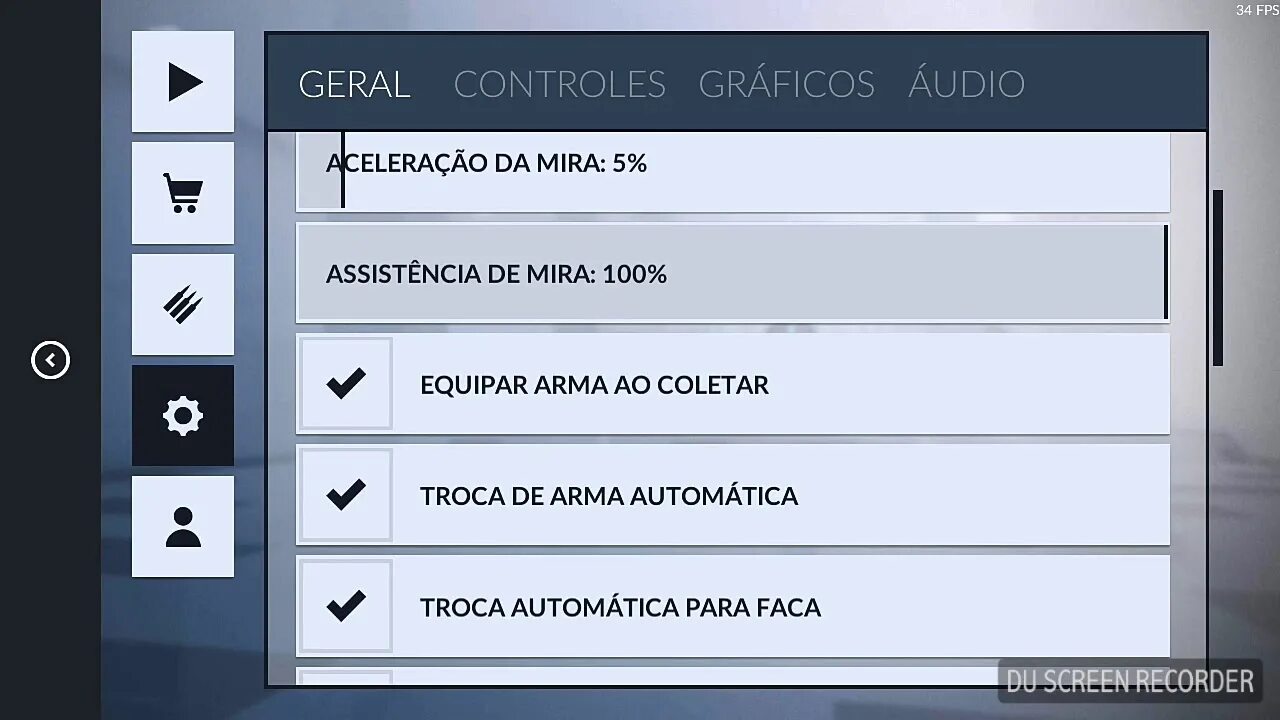Switch to the Gráficos tab
The height and width of the screenshot is (720, 1280).
(786, 84)
